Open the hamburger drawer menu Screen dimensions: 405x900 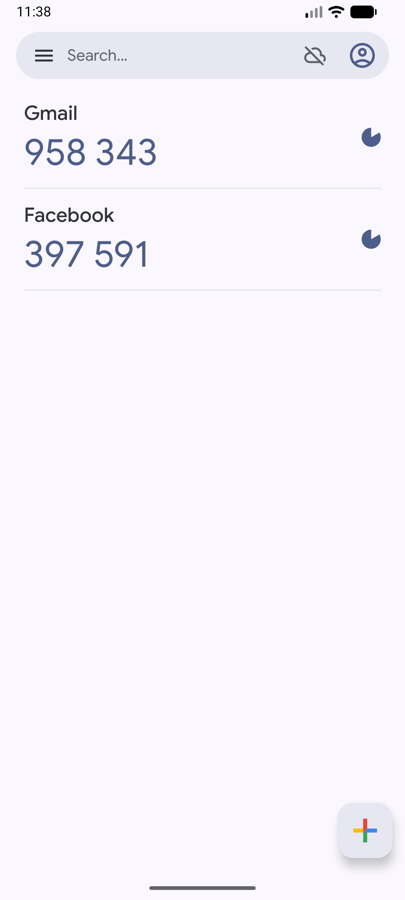tap(44, 56)
